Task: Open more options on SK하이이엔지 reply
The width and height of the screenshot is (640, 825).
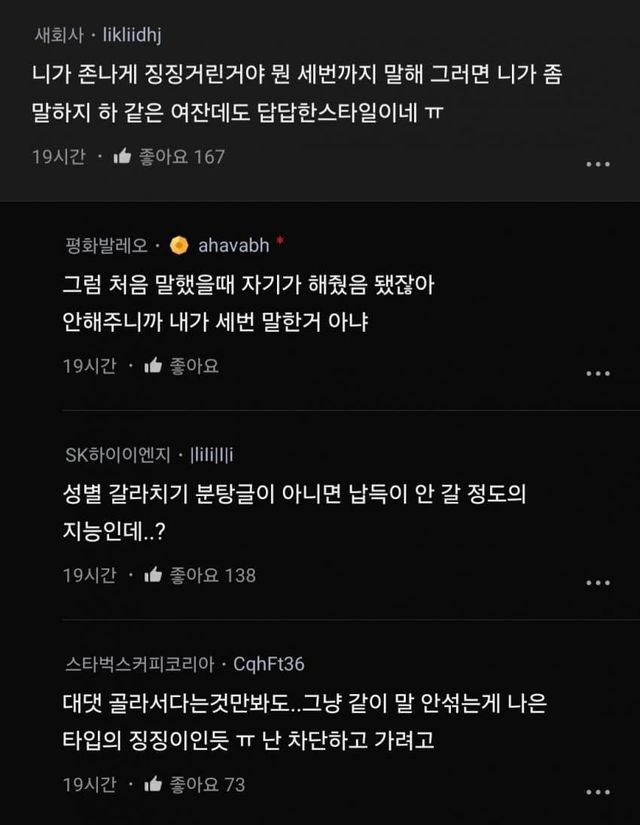Action: click(597, 582)
